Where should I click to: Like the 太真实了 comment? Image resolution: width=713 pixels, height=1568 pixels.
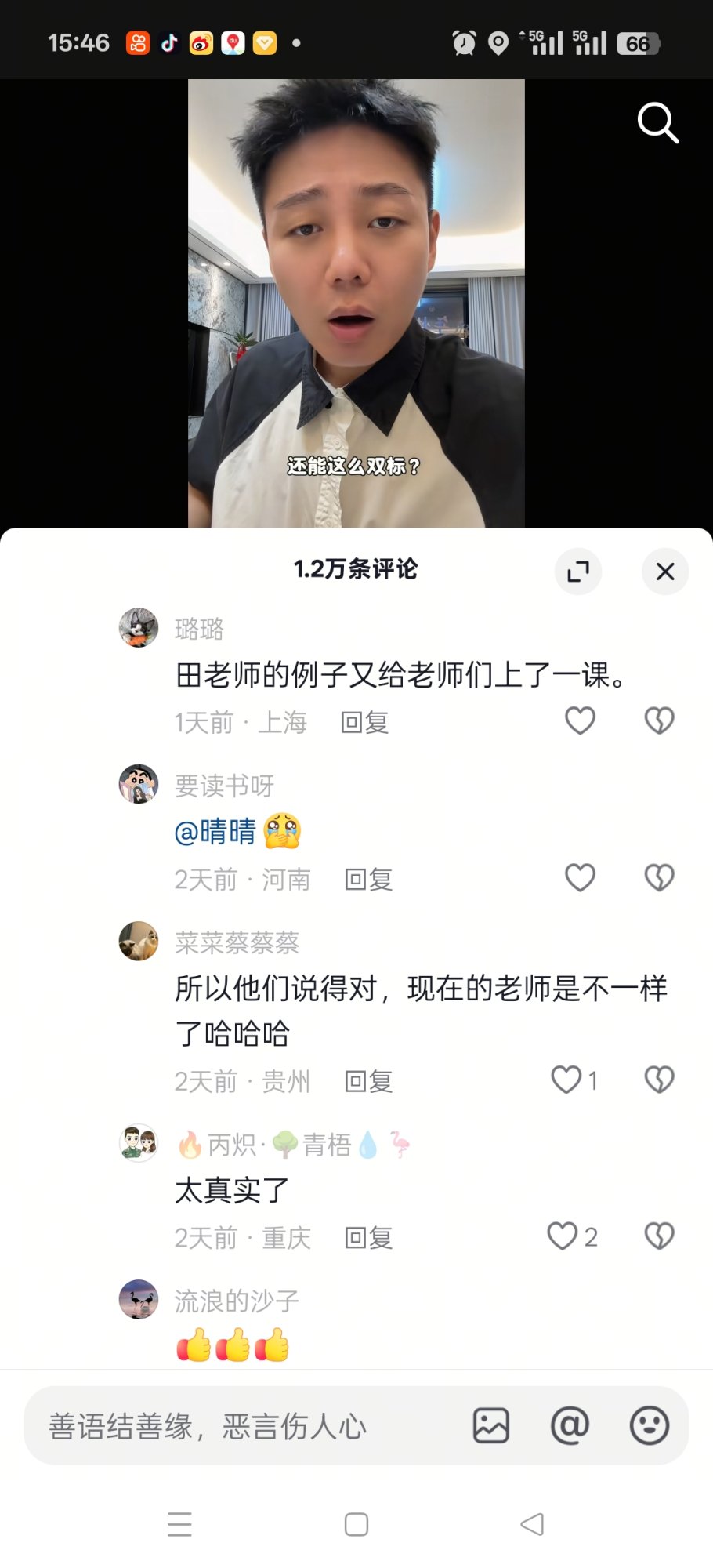click(x=563, y=1236)
